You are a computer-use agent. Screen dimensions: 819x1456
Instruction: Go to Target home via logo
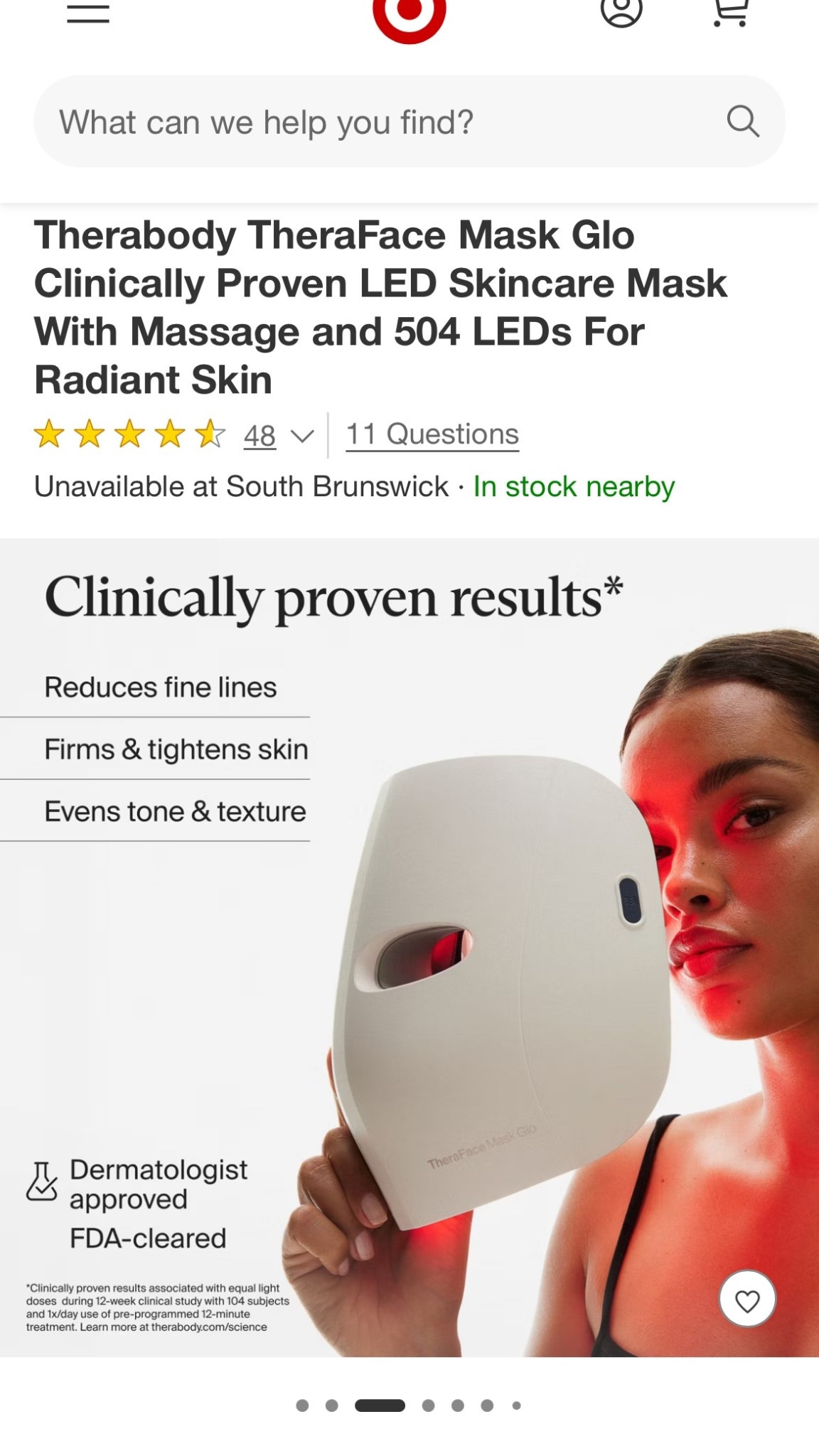tap(409, 14)
